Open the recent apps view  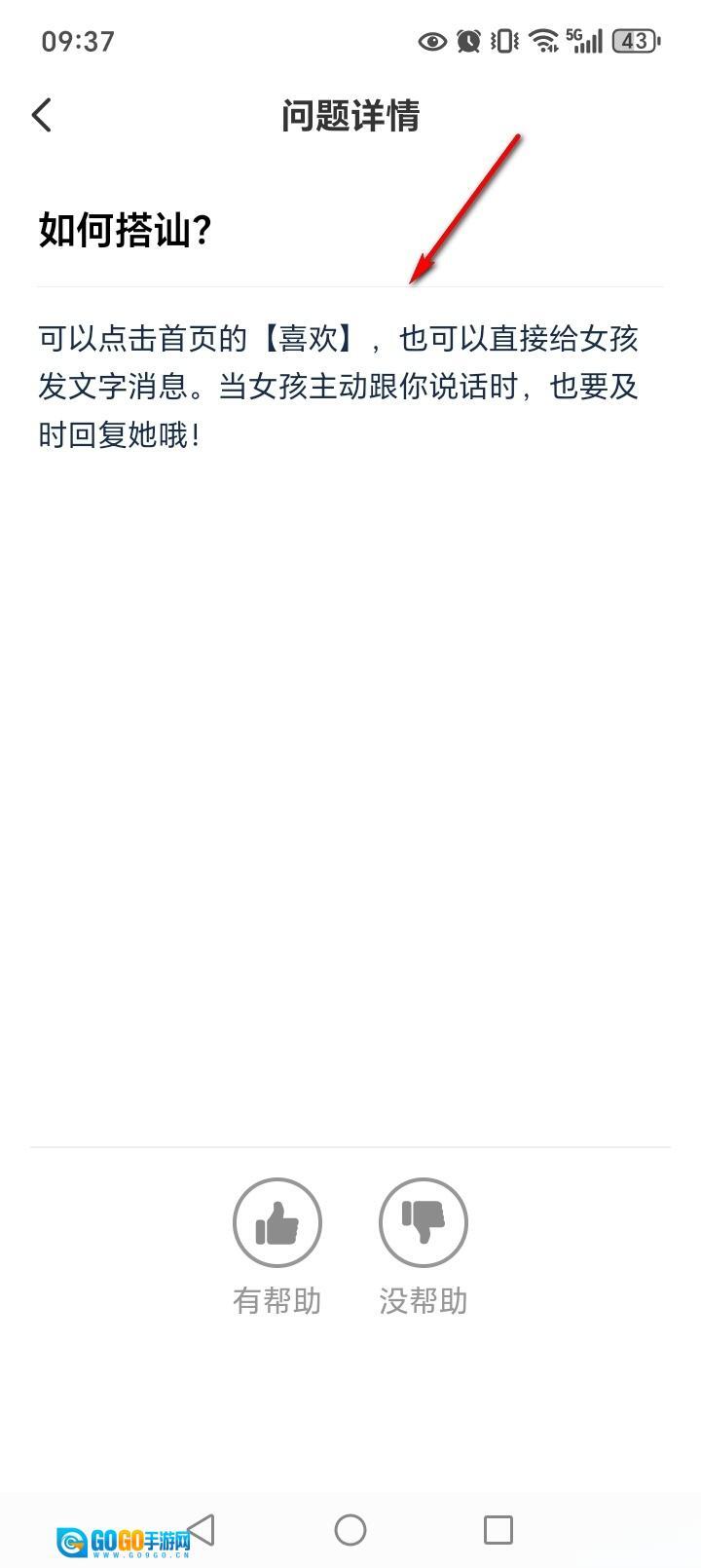coord(498,1530)
